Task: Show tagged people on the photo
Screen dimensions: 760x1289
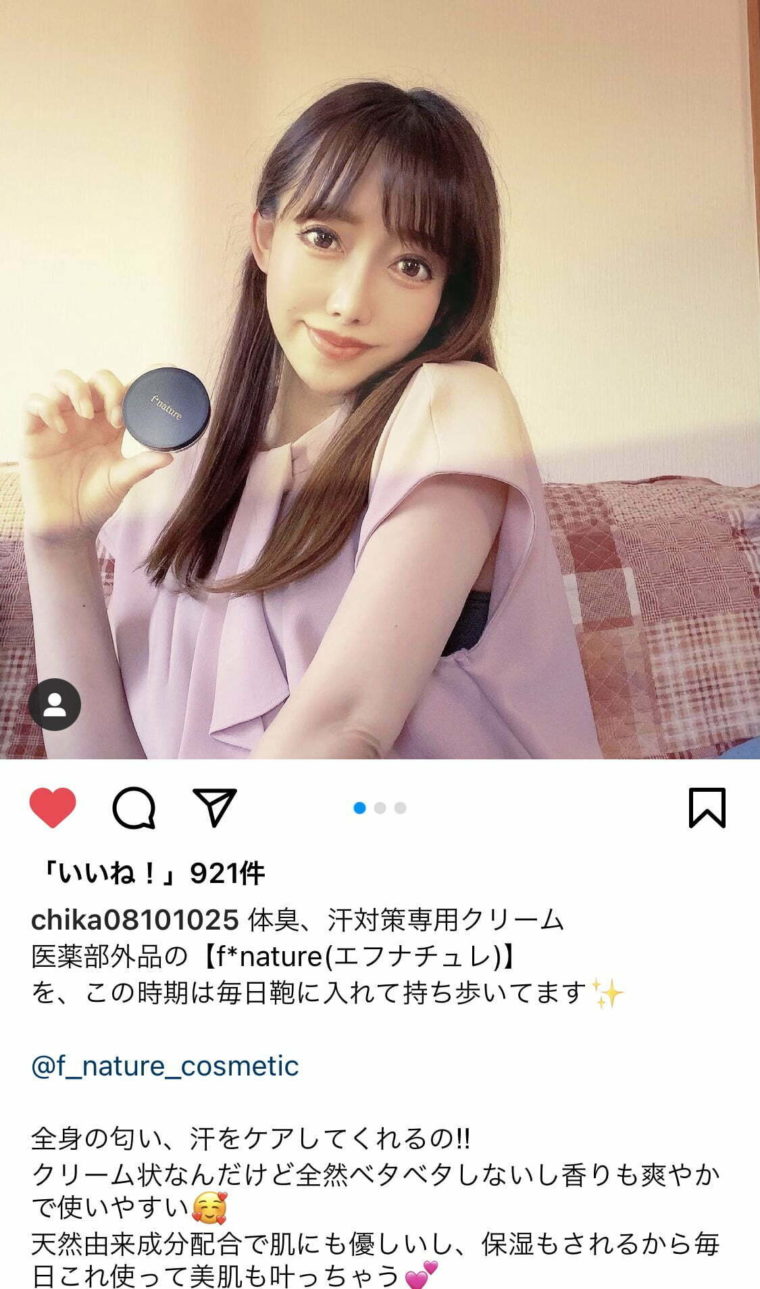Action: point(54,705)
